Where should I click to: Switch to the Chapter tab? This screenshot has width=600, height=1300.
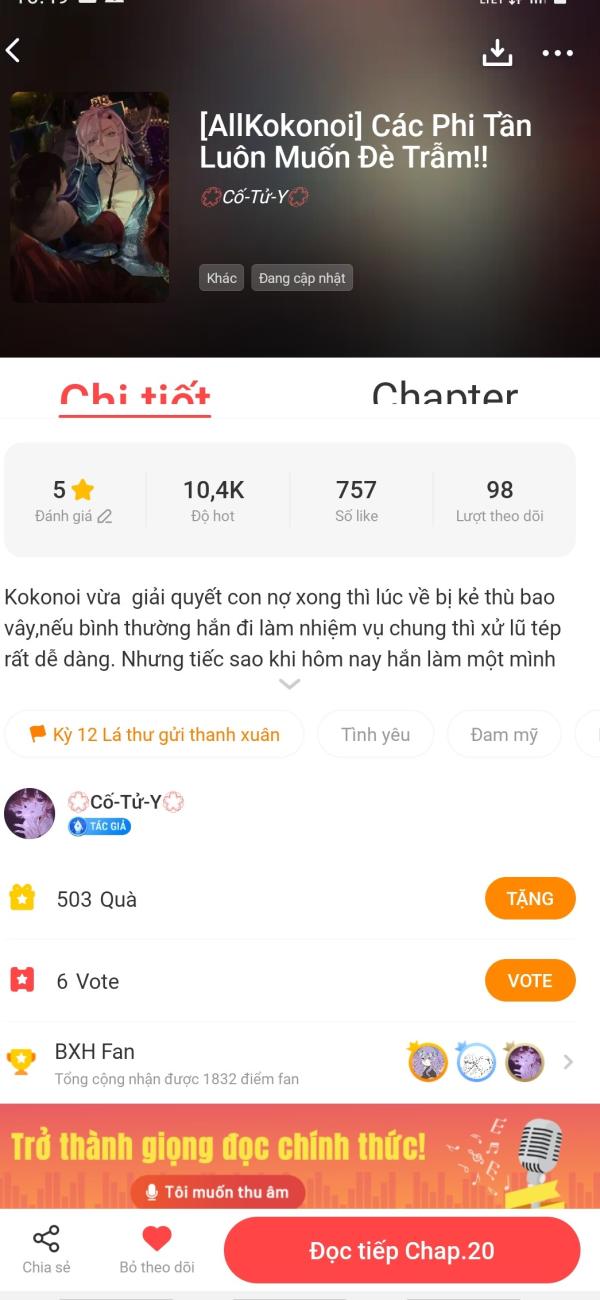444,396
